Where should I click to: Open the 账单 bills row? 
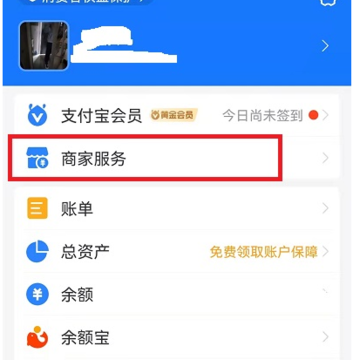pyautogui.click(x=177, y=209)
